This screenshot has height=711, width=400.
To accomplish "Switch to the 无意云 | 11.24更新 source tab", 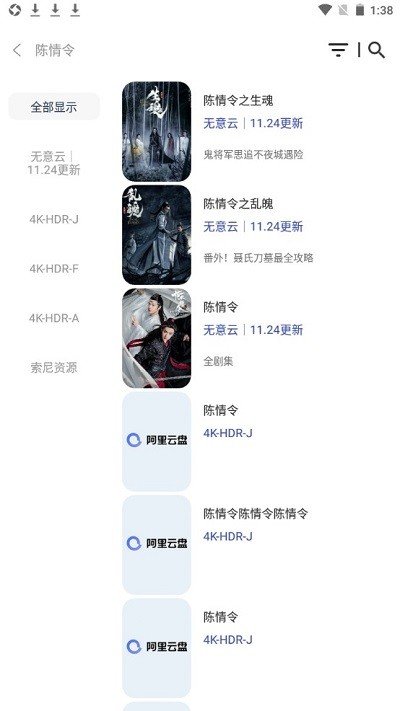I will click(x=54, y=163).
